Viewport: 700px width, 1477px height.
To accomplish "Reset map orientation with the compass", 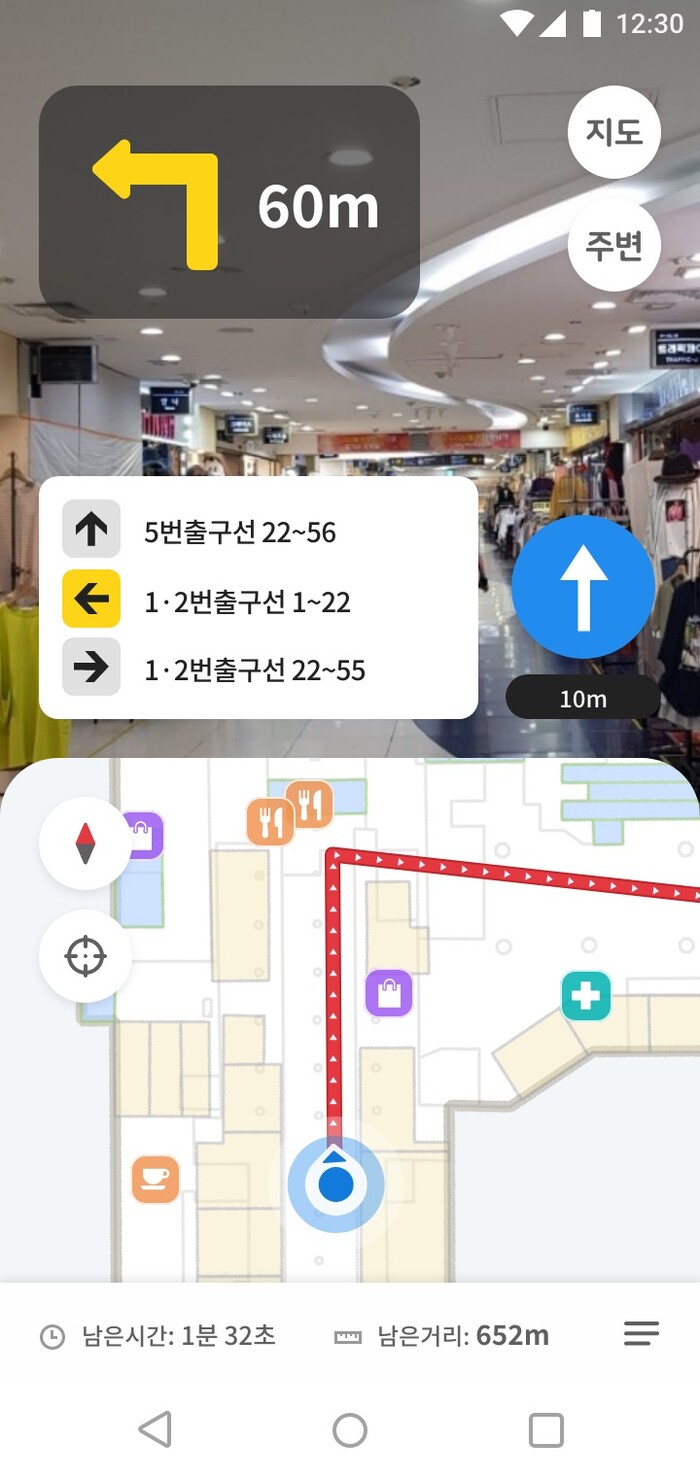I will pos(85,844).
